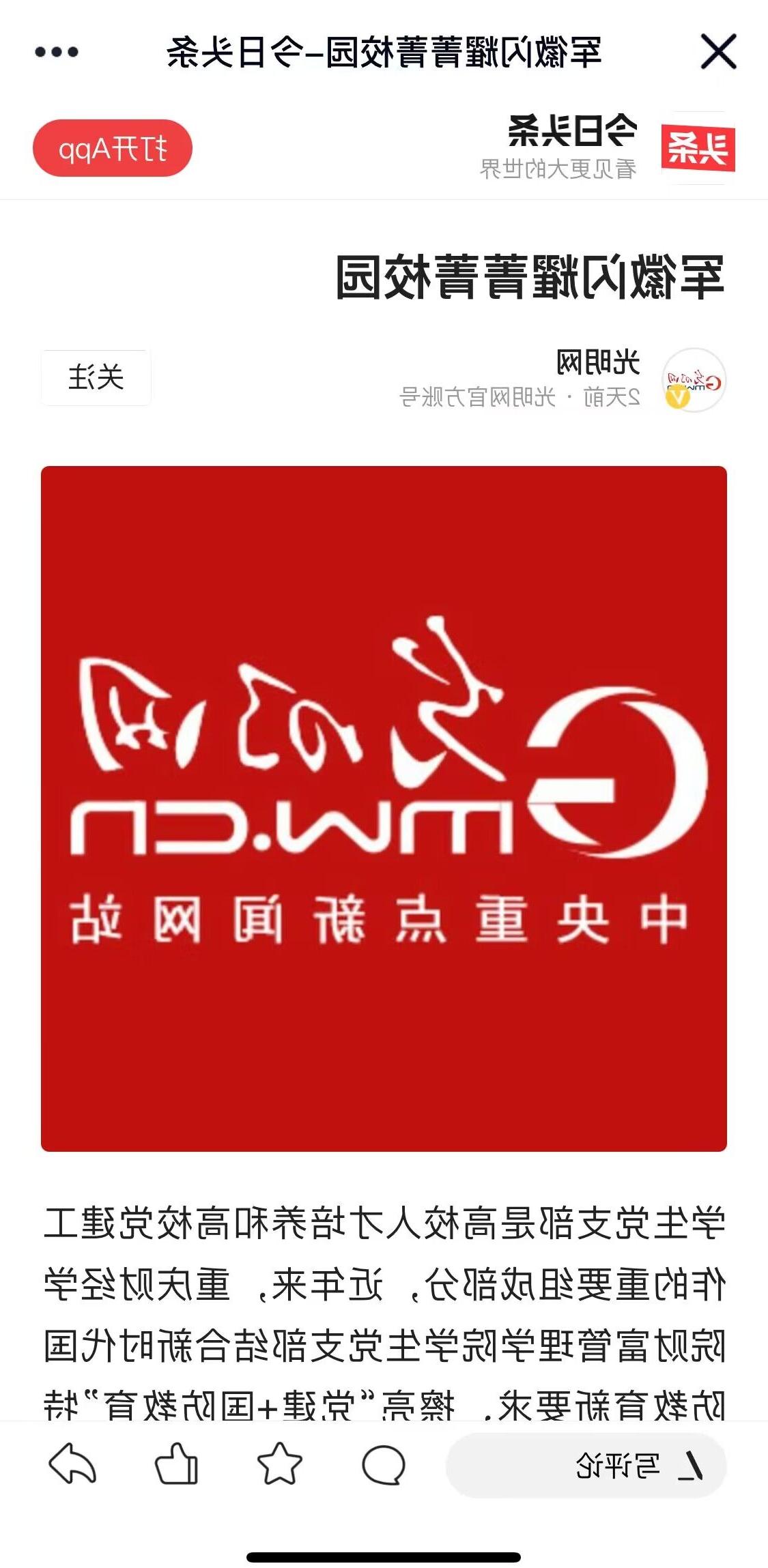Viewport: 768px width, 1568px height.
Task: Tap the 今日头条 logo banner
Action: (697, 148)
